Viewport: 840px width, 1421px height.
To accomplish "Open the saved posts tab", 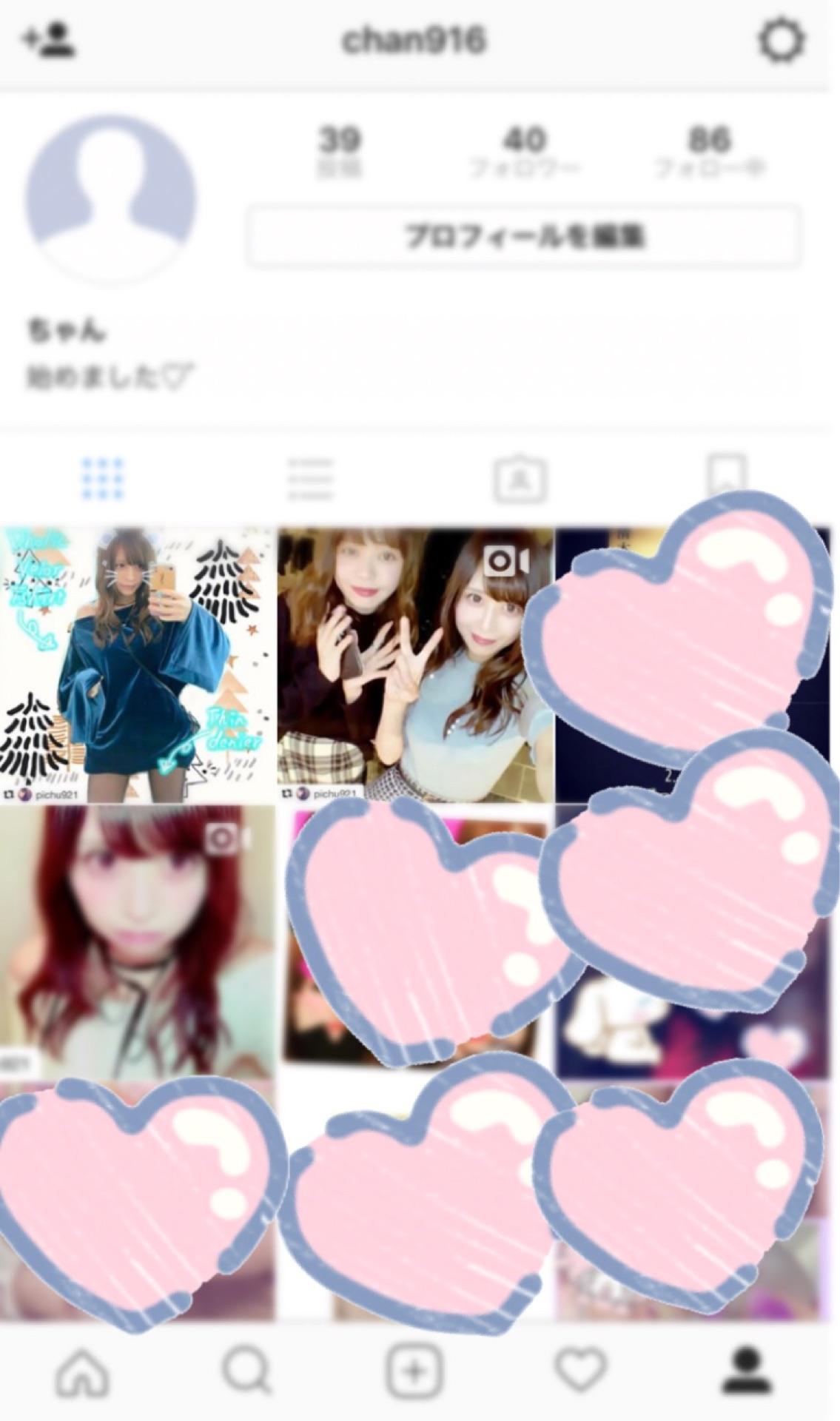I will click(727, 474).
